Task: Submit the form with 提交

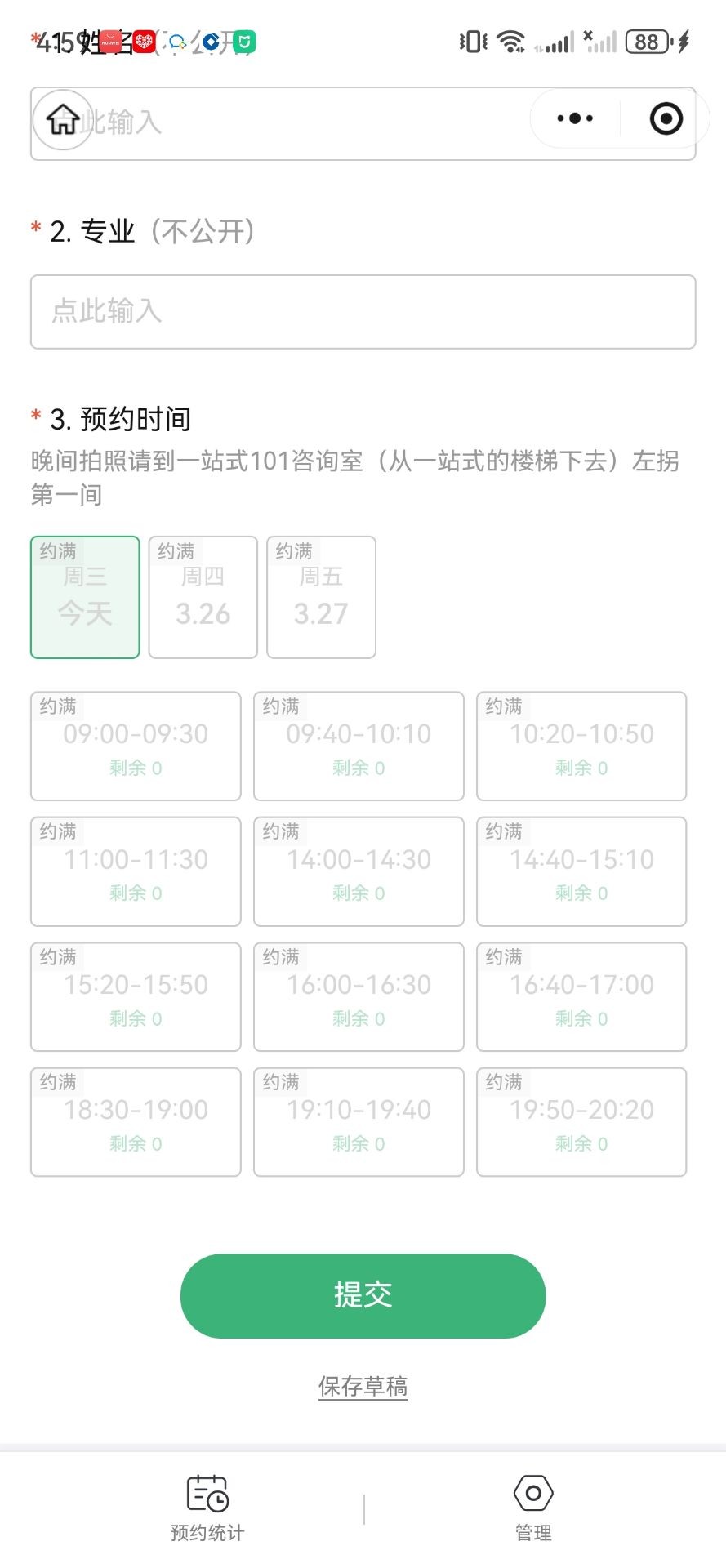Action: click(x=363, y=1295)
